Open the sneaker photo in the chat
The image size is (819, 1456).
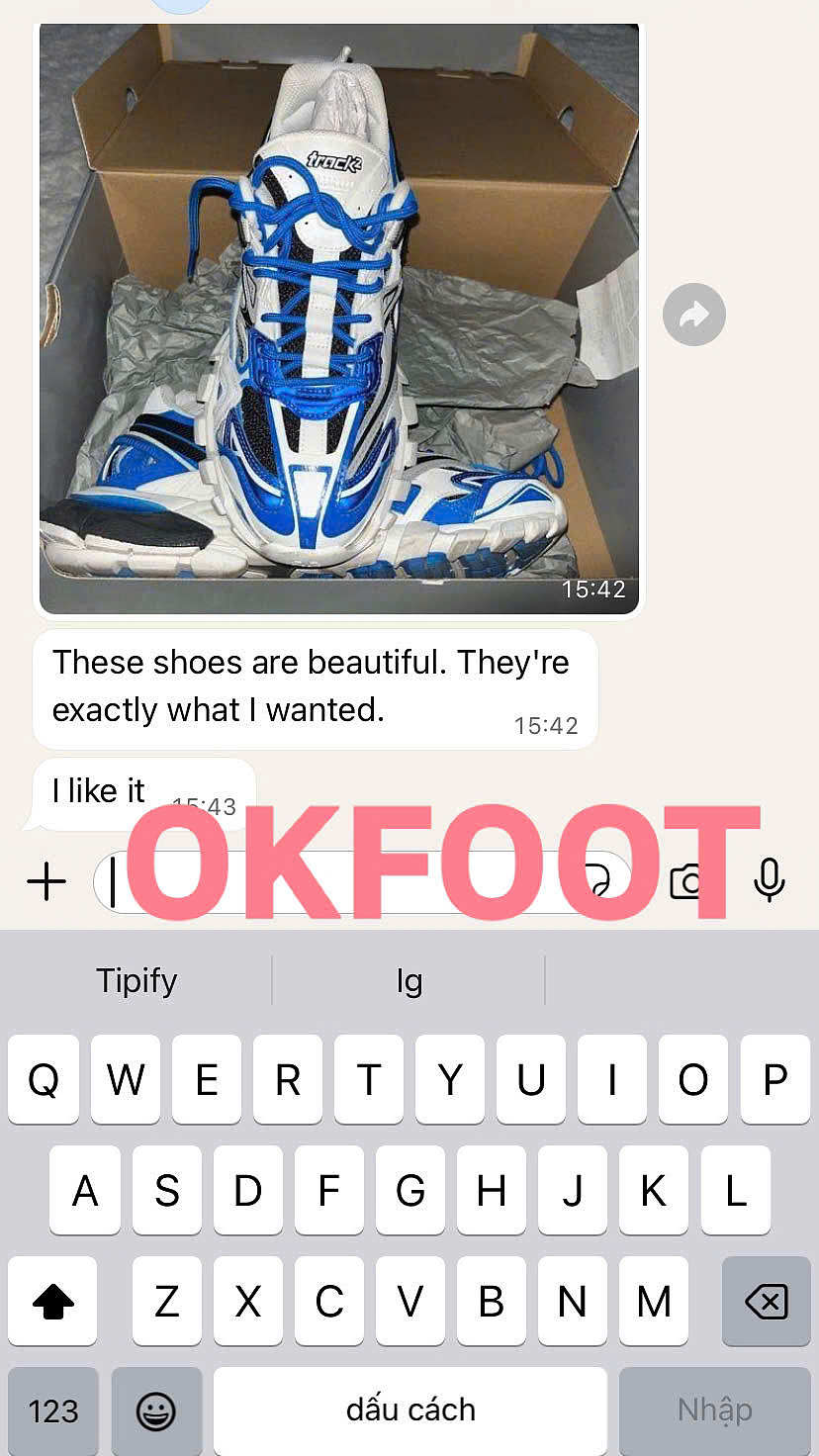339,318
